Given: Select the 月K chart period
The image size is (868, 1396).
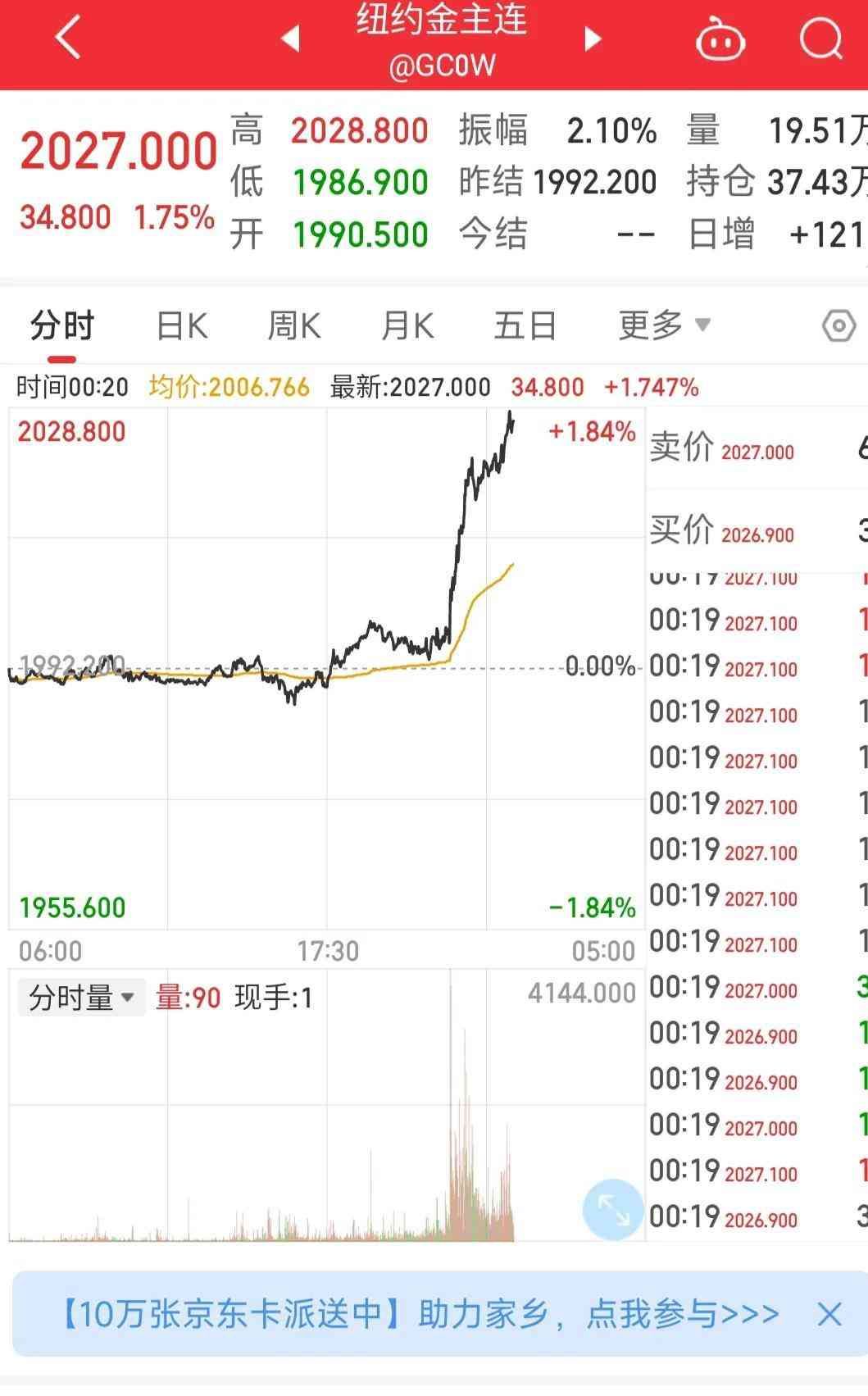Looking at the screenshot, I should coord(407,325).
